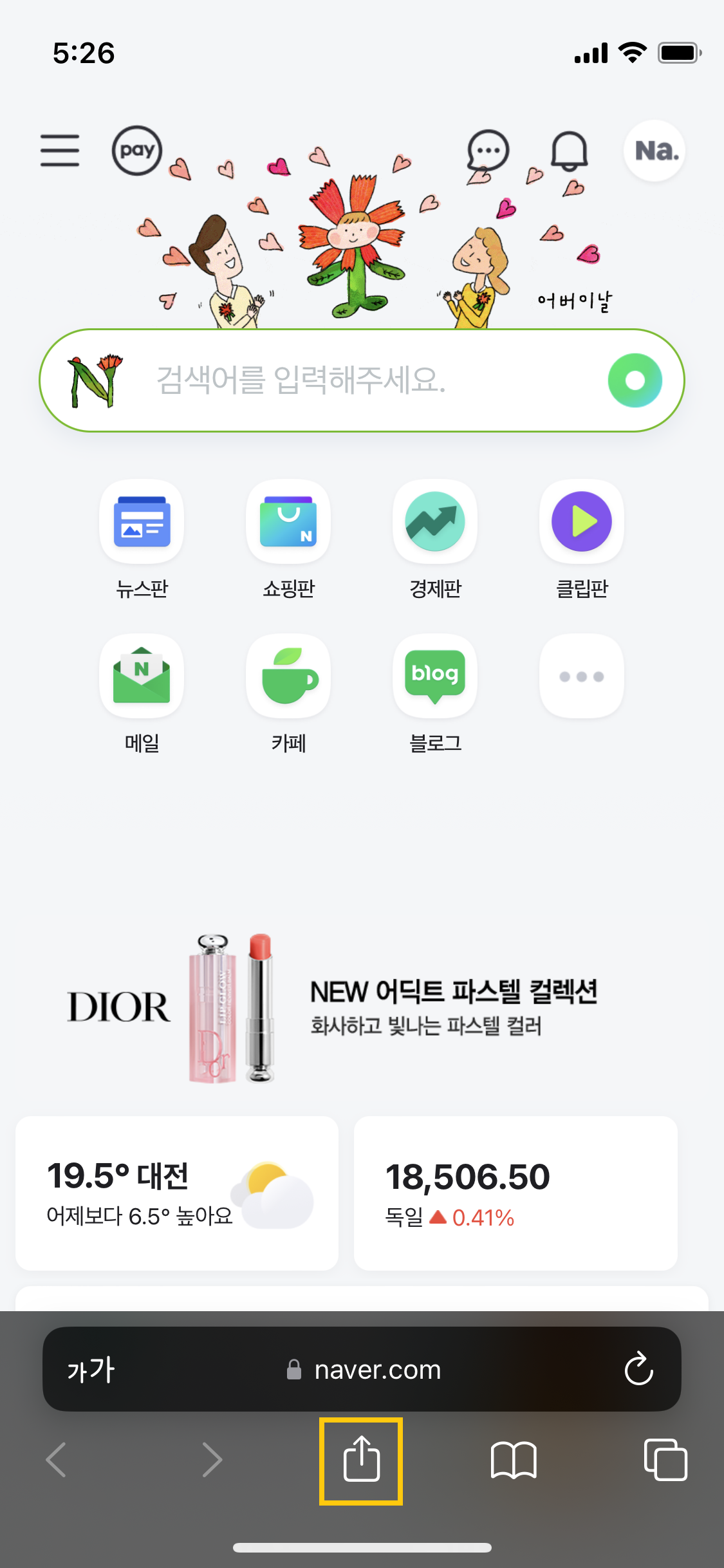The height and width of the screenshot is (1568, 724).
Task: Open the hamburger menu
Action: [60, 151]
